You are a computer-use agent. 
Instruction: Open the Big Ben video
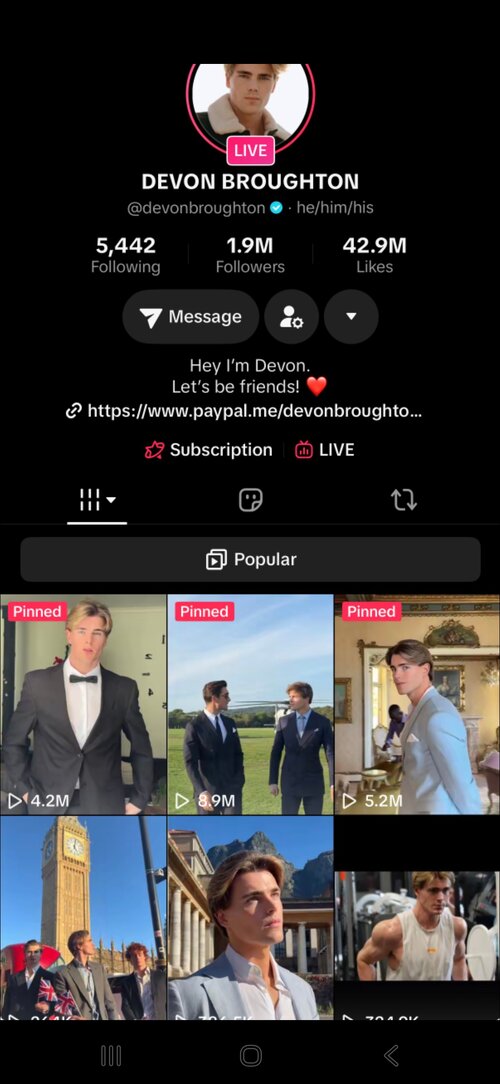[x=83, y=917]
